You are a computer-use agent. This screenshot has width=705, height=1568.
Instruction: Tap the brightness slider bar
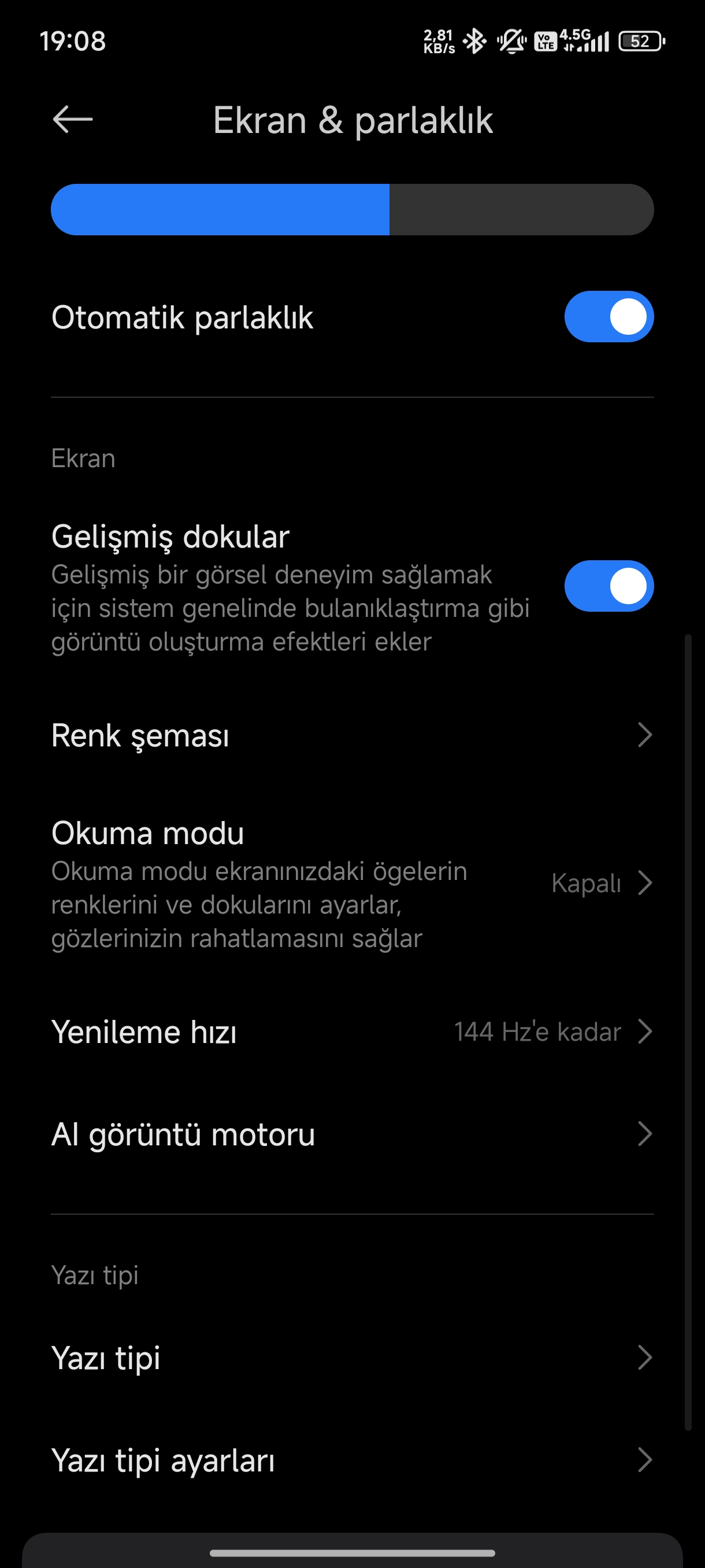pos(352,210)
